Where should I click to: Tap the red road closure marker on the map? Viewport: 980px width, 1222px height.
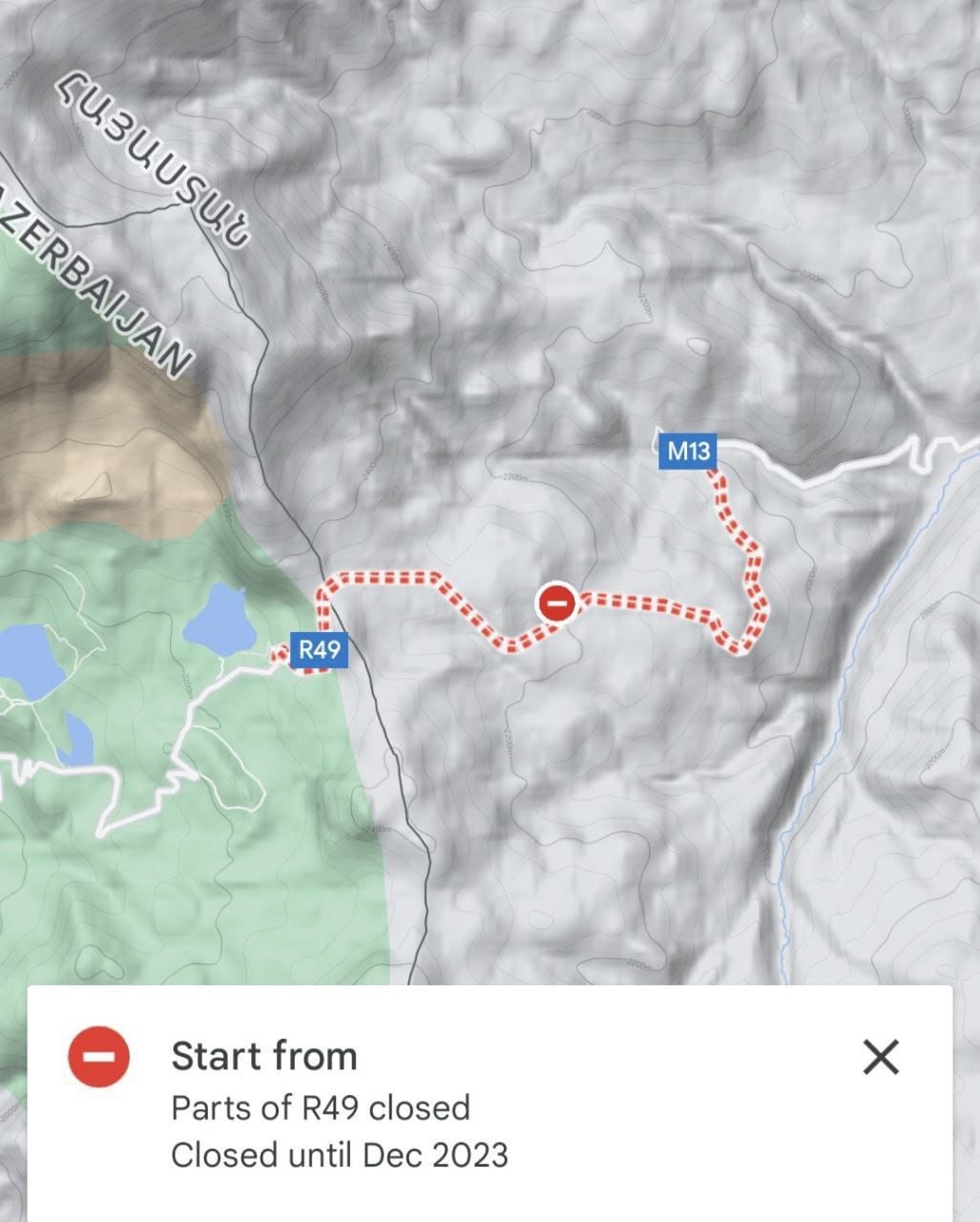[556, 603]
